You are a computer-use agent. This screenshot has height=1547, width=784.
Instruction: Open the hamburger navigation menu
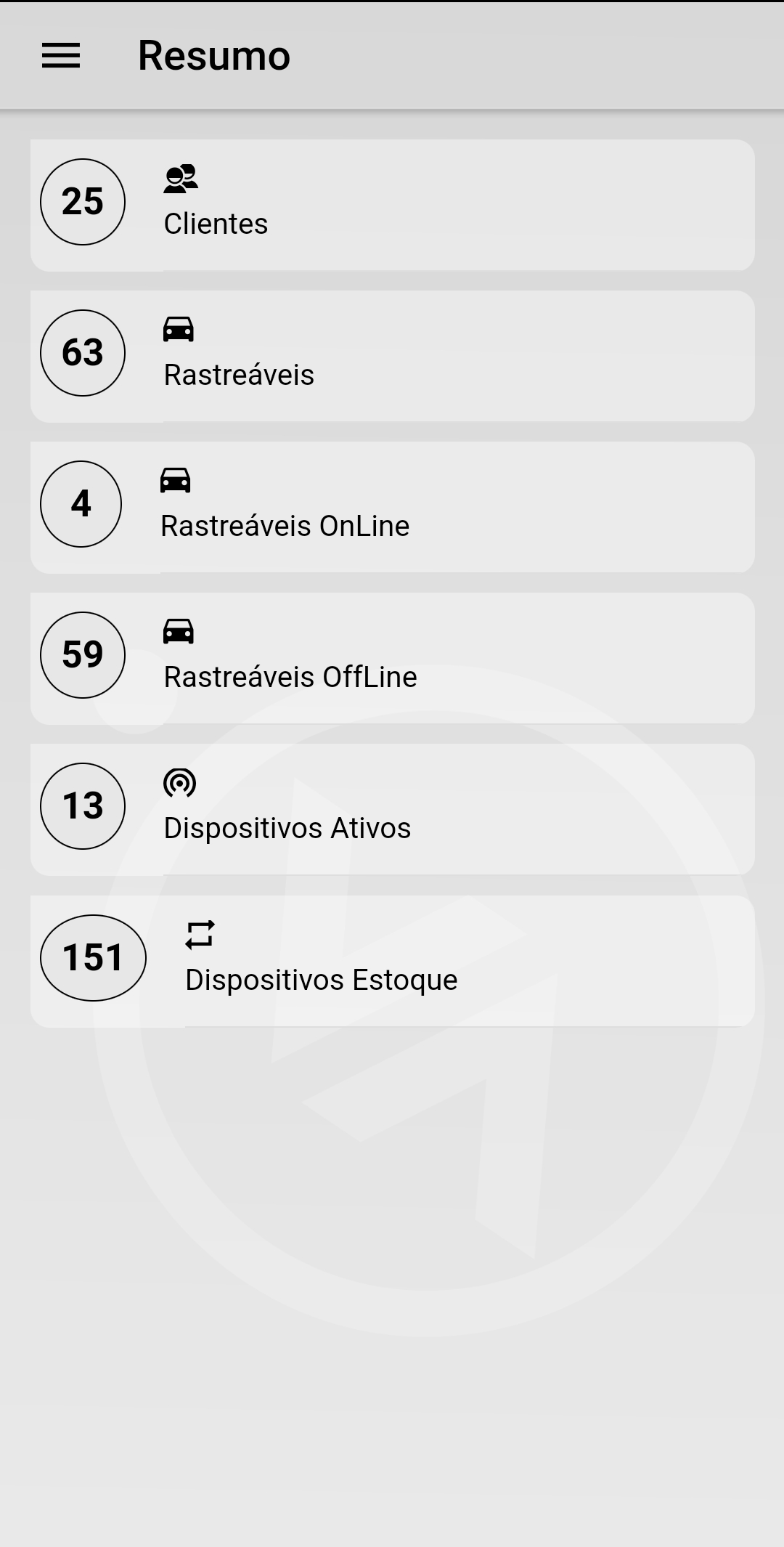[x=61, y=56]
